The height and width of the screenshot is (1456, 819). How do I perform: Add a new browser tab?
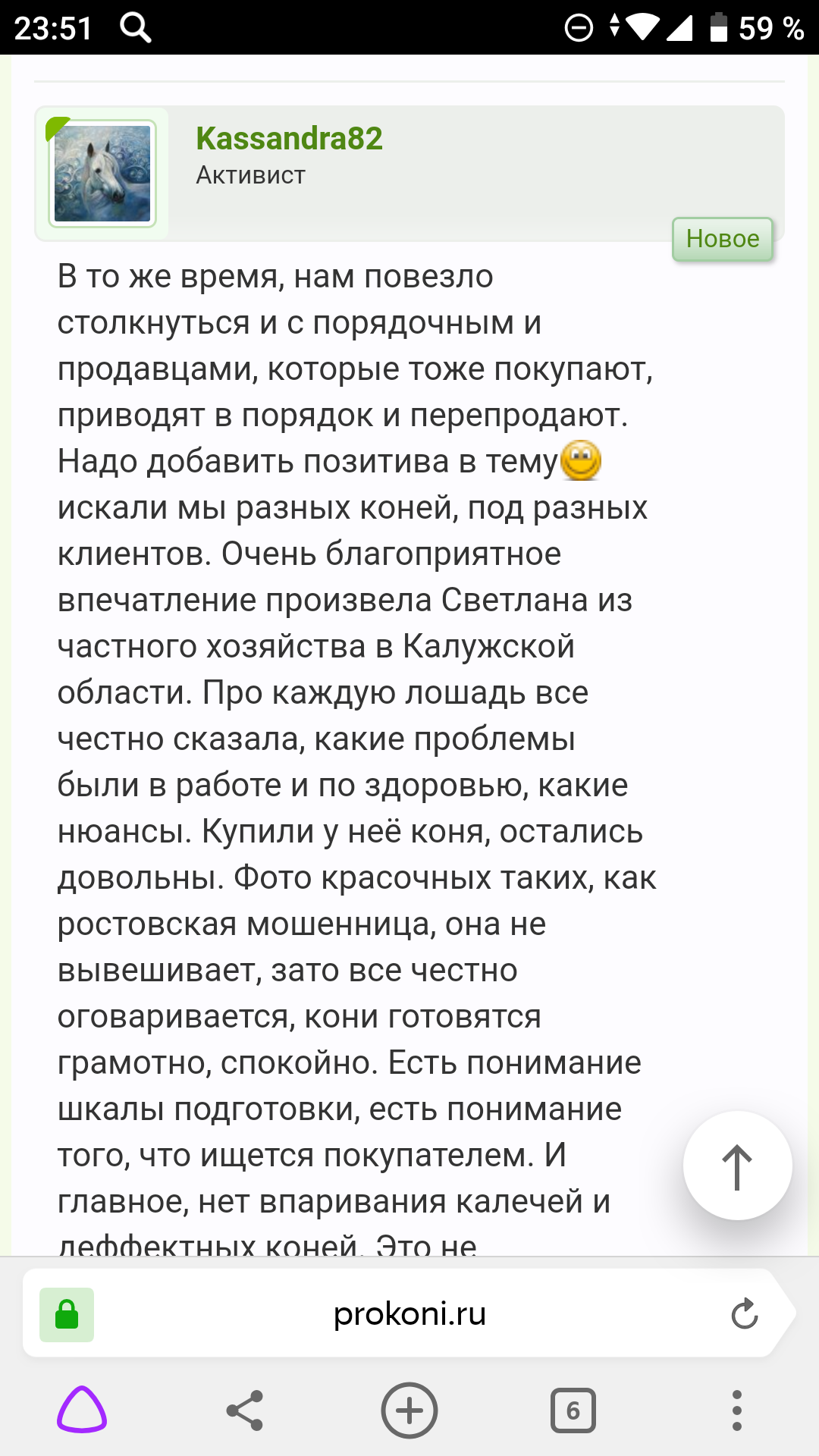click(409, 1410)
